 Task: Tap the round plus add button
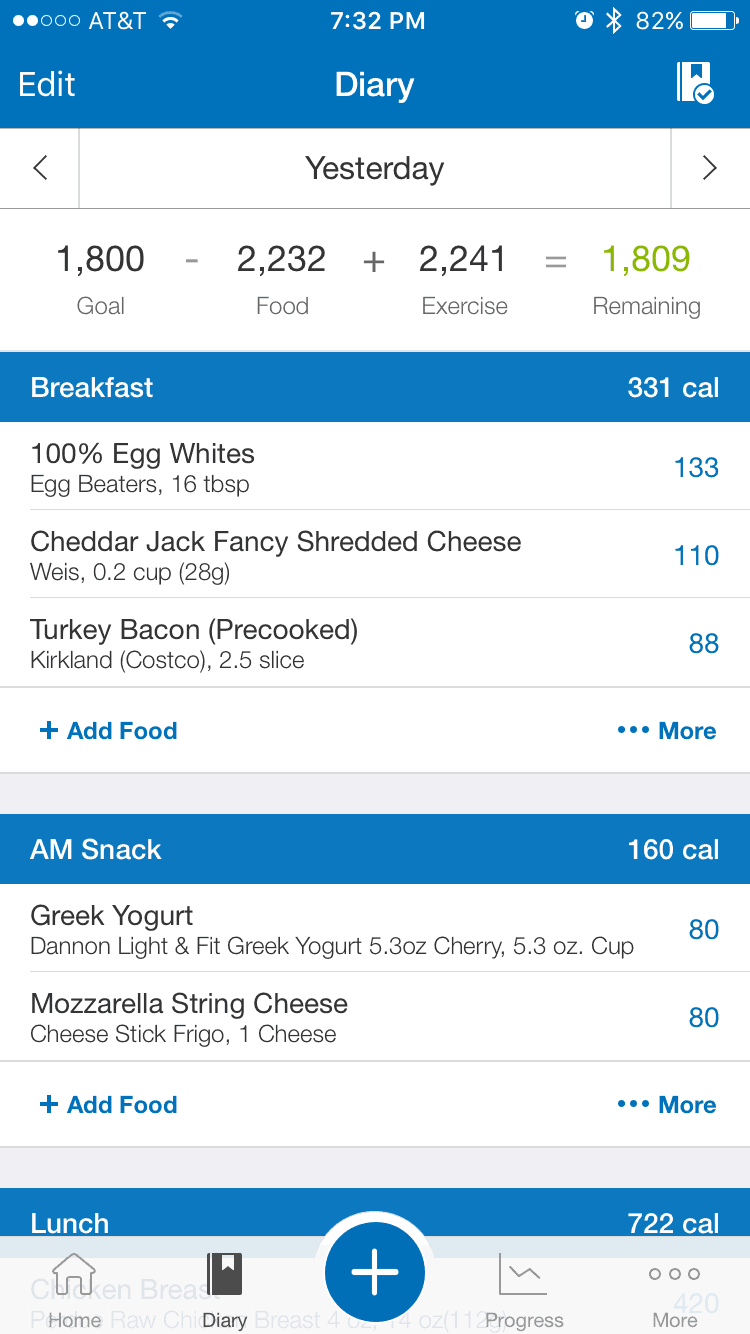[x=375, y=1273]
